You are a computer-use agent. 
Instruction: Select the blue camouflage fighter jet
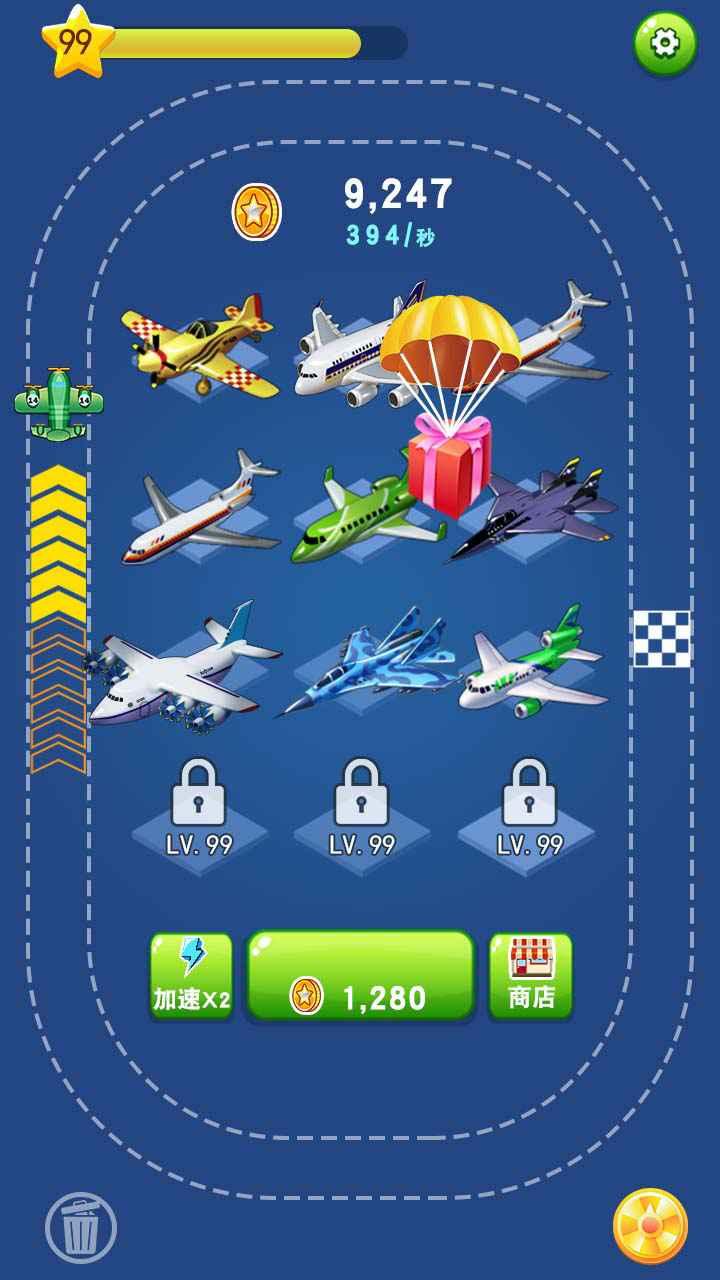pos(365,660)
